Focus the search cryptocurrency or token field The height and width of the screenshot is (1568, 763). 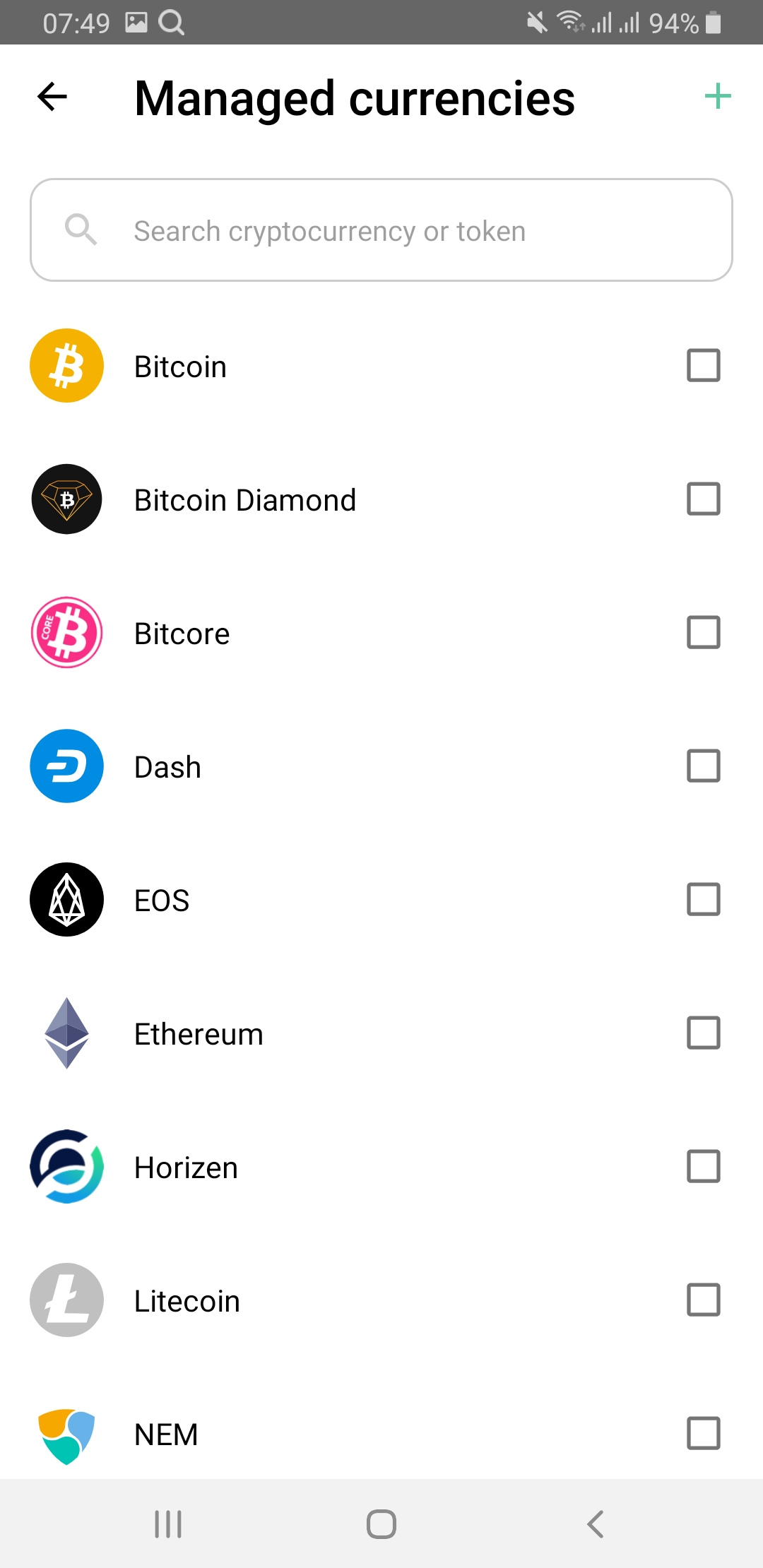pyautogui.click(x=381, y=230)
